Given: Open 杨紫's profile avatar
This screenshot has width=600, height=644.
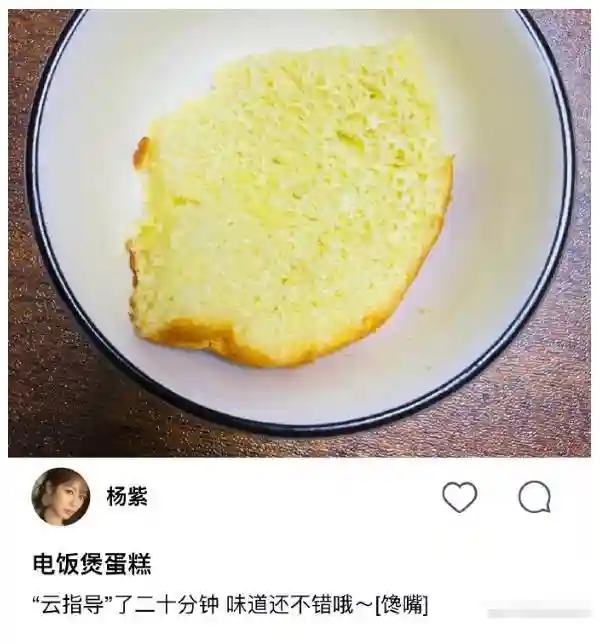Looking at the screenshot, I should (x=61, y=497).
